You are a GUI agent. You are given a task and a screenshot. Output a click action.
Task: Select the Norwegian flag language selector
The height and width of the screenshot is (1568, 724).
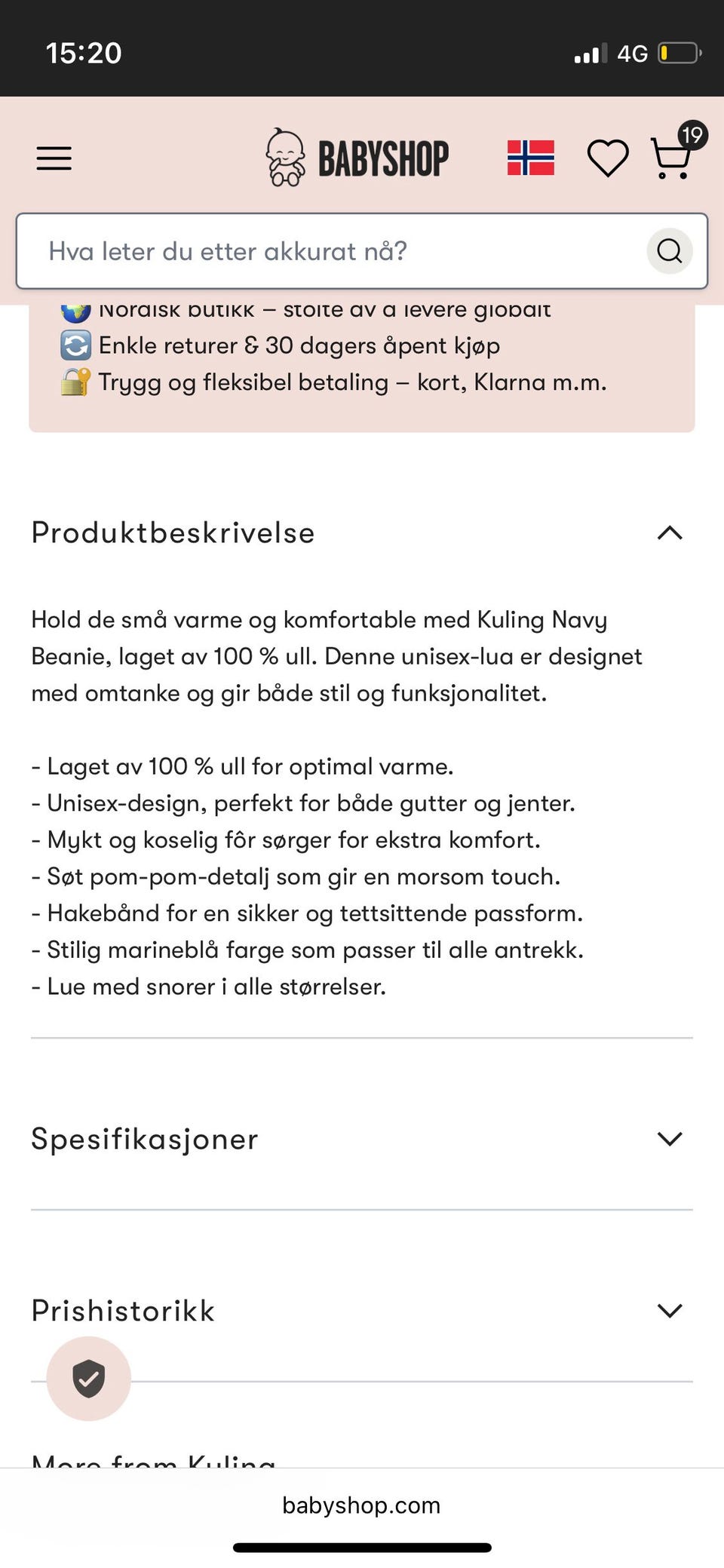[x=530, y=158]
